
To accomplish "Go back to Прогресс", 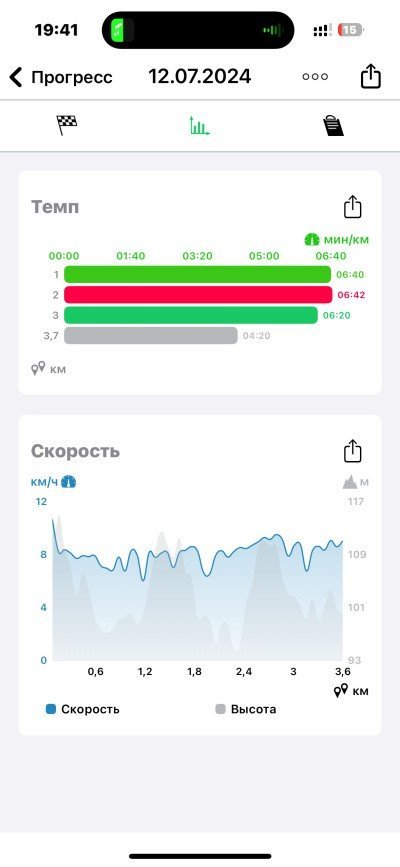I will point(61,77).
